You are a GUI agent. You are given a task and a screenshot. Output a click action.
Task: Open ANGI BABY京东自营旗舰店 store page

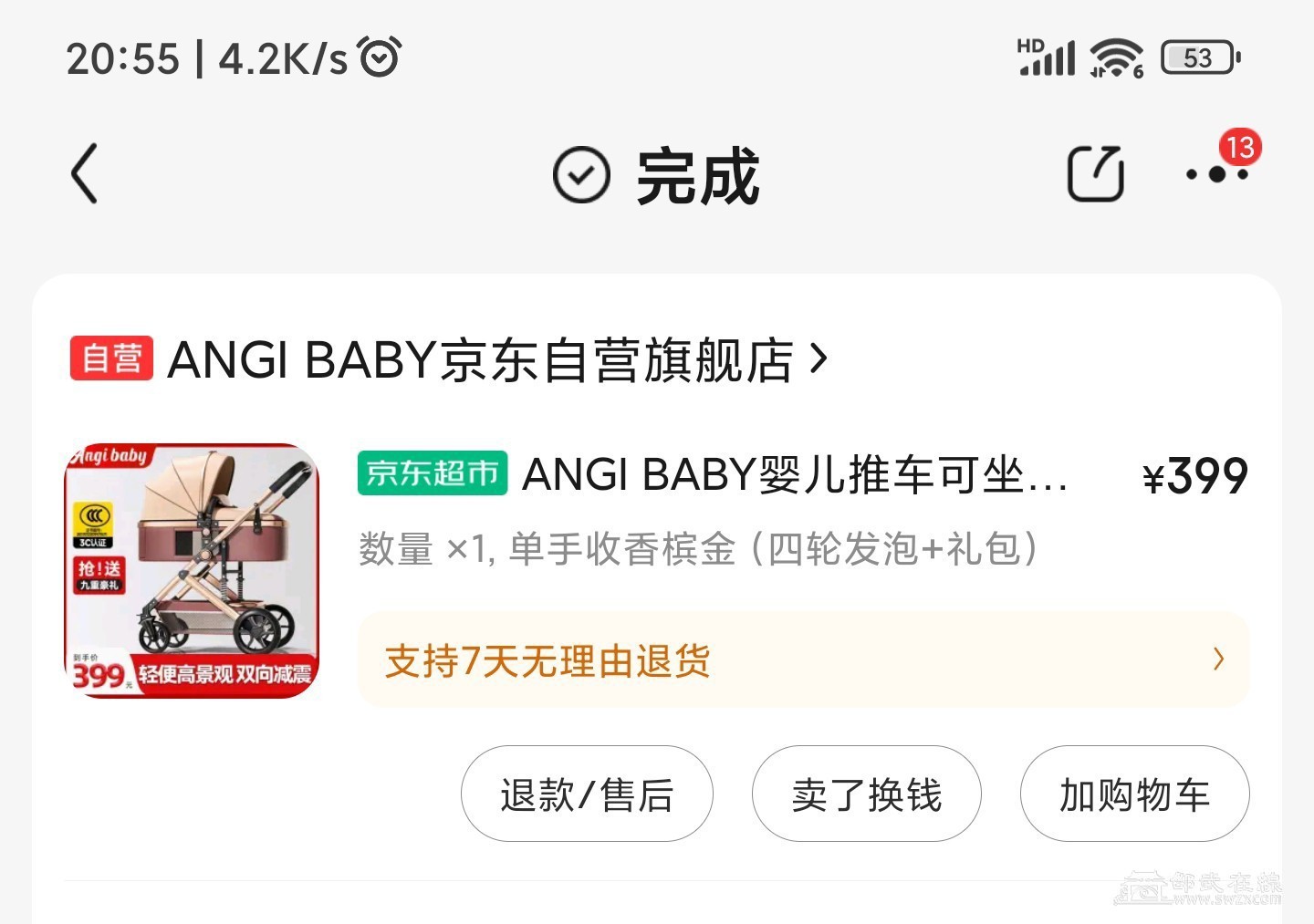click(479, 359)
